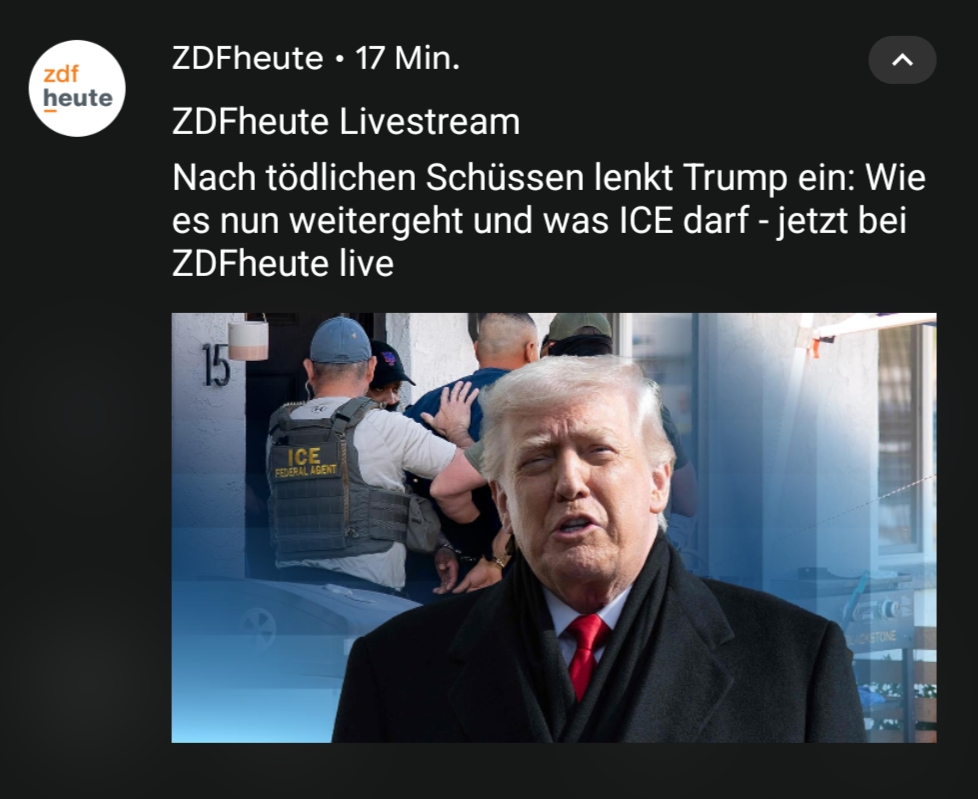978x799 pixels.
Task: Open the ZDFheute Livestream notification image
Action: coord(553,527)
